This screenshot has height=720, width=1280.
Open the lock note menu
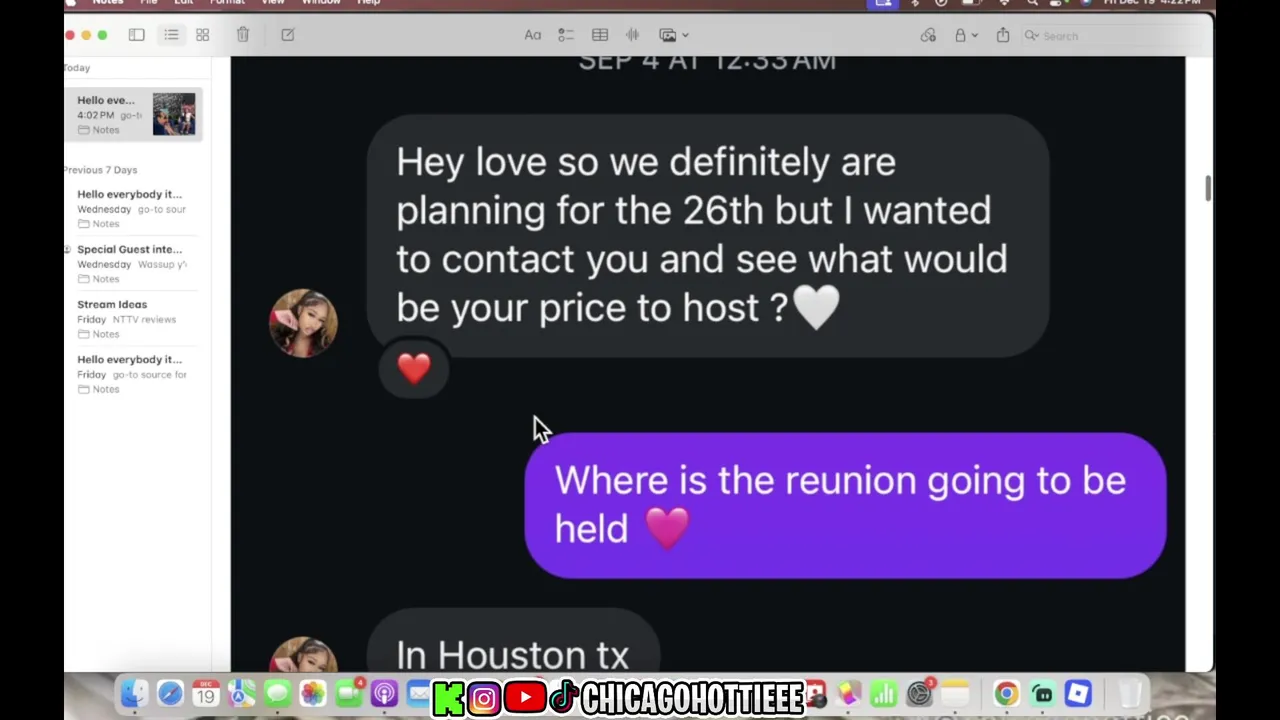pyautogui.click(x=965, y=35)
